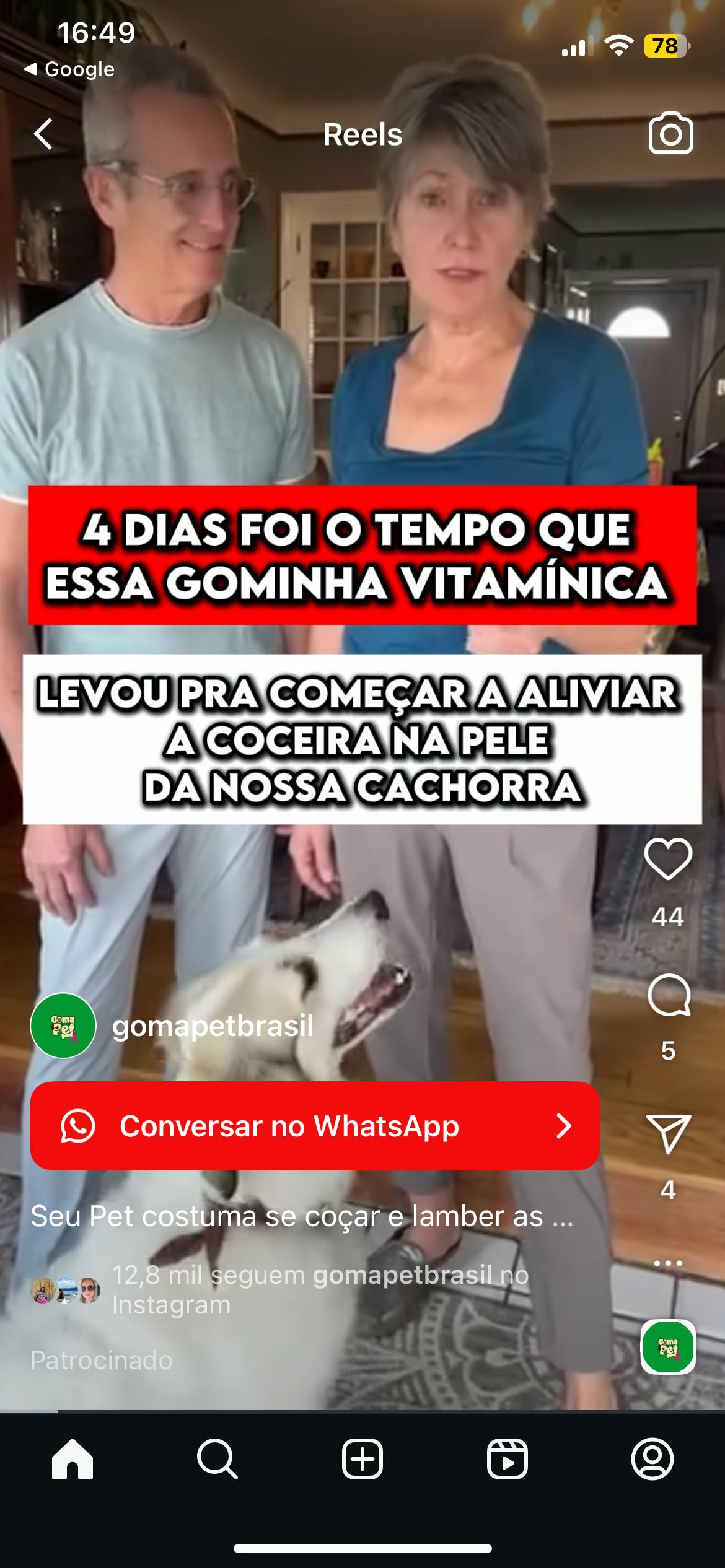Open the gomapetbrasil profile
The image size is (725, 1568).
tap(212, 1026)
